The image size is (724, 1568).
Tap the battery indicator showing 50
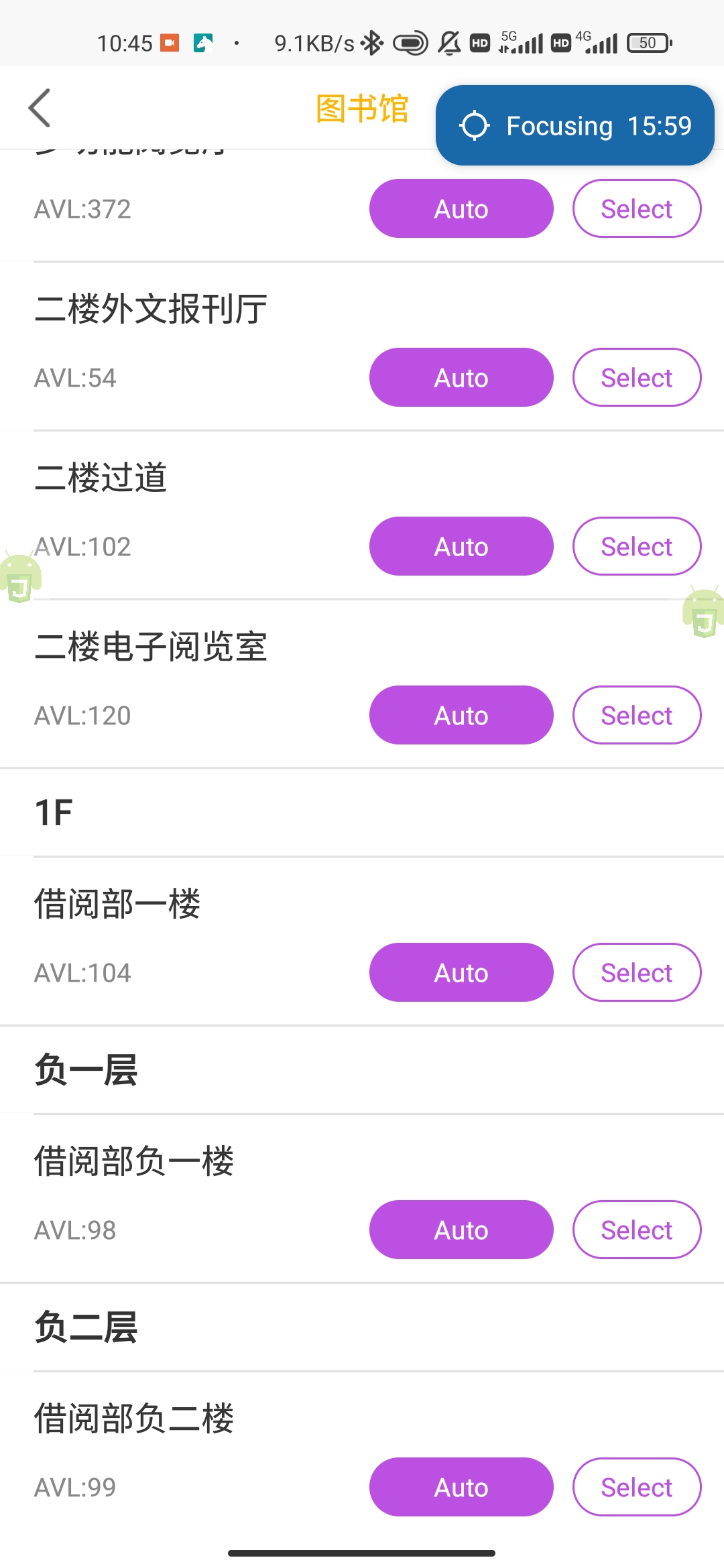point(647,42)
